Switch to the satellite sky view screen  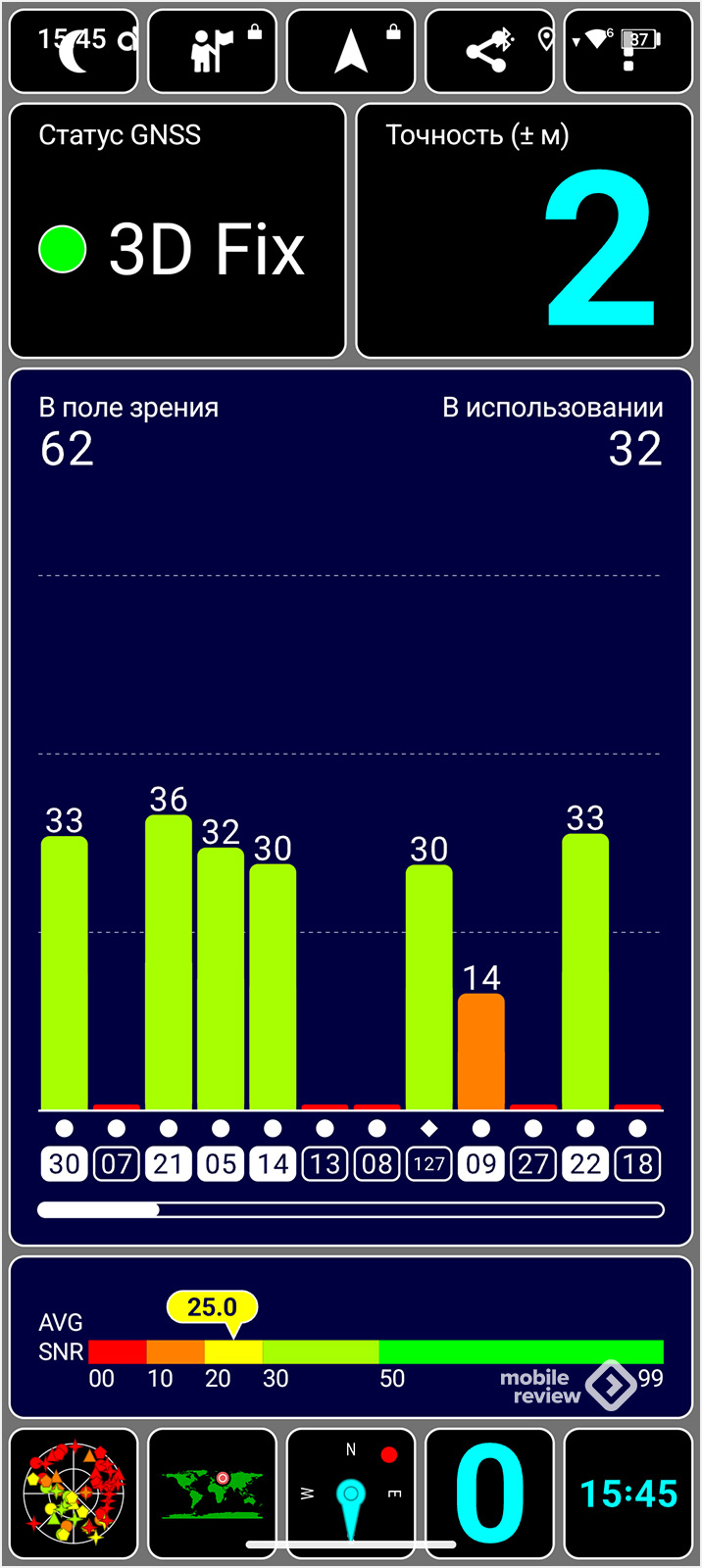pyautogui.click(x=74, y=1493)
